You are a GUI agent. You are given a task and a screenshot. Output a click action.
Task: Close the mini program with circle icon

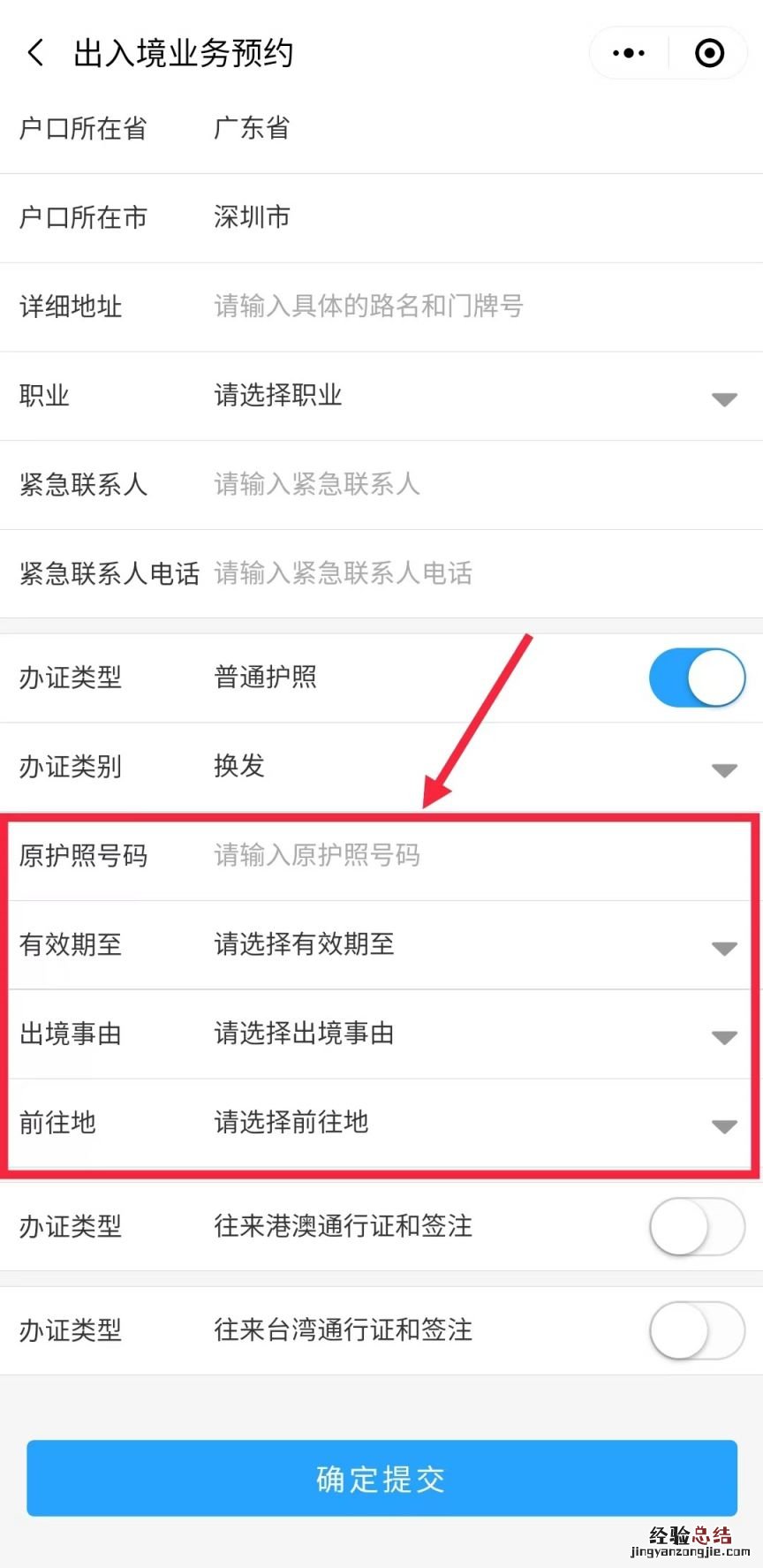[709, 53]
